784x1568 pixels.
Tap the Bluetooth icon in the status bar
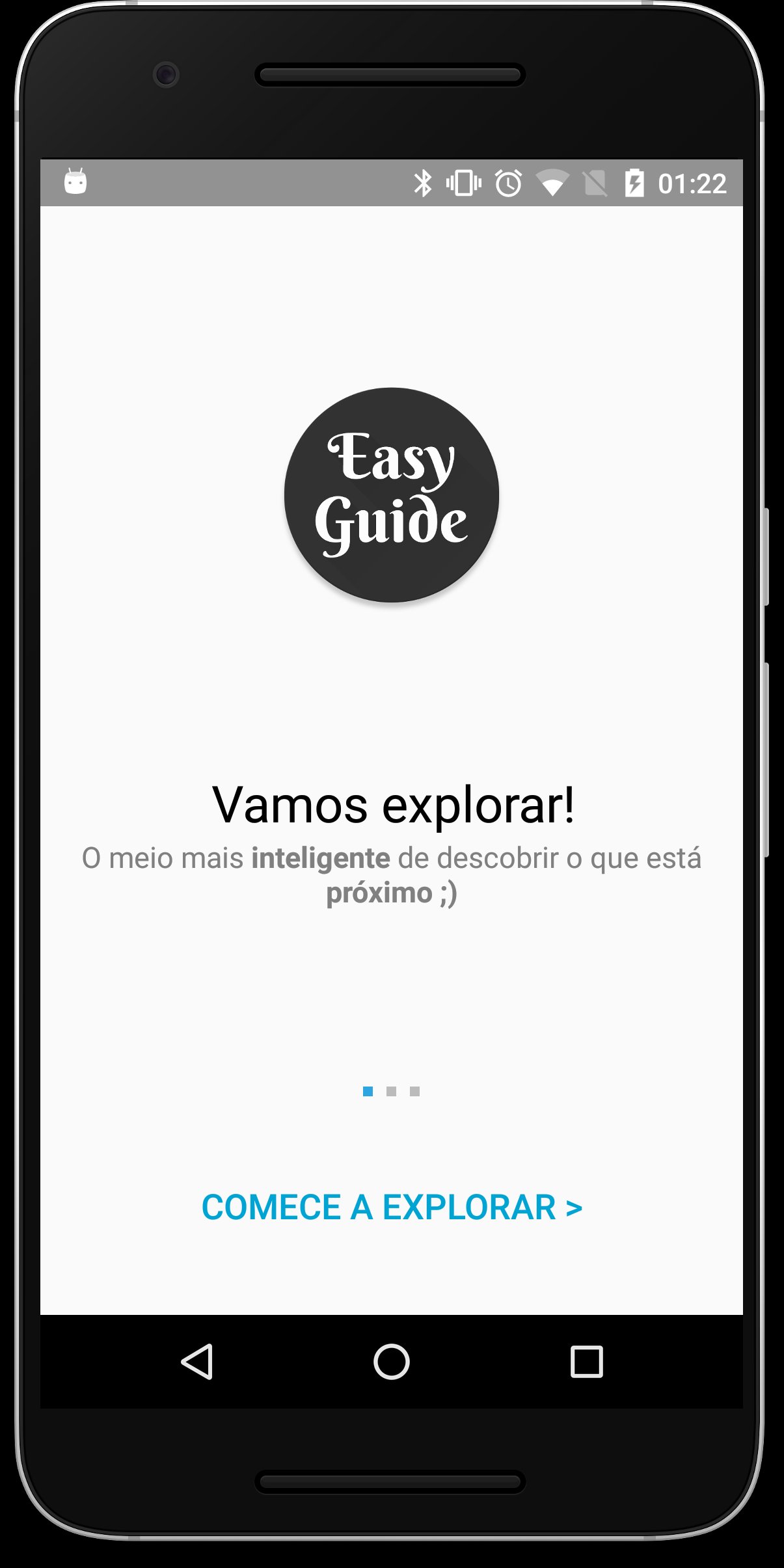click(424, 183)
